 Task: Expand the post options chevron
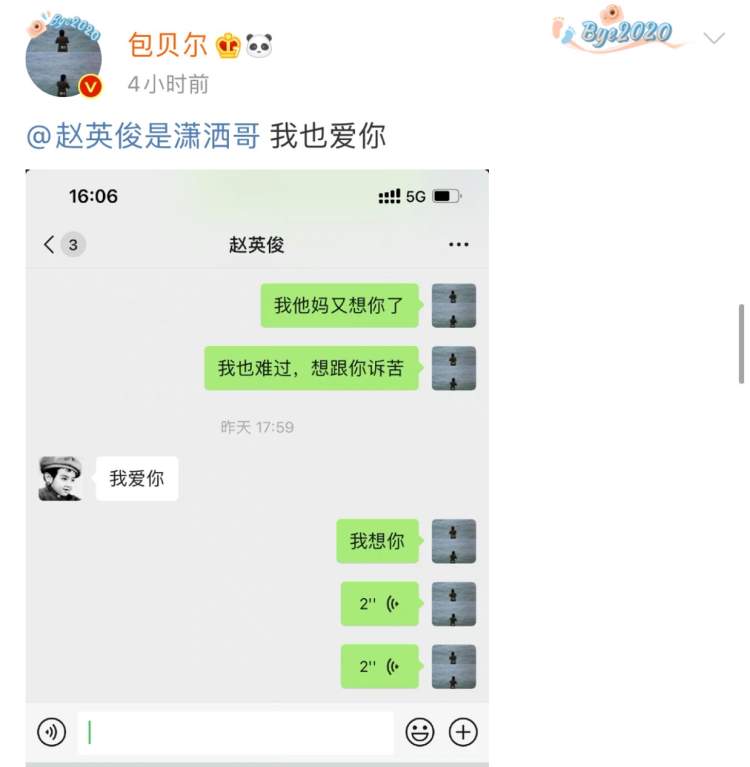[x=714, y=39]
